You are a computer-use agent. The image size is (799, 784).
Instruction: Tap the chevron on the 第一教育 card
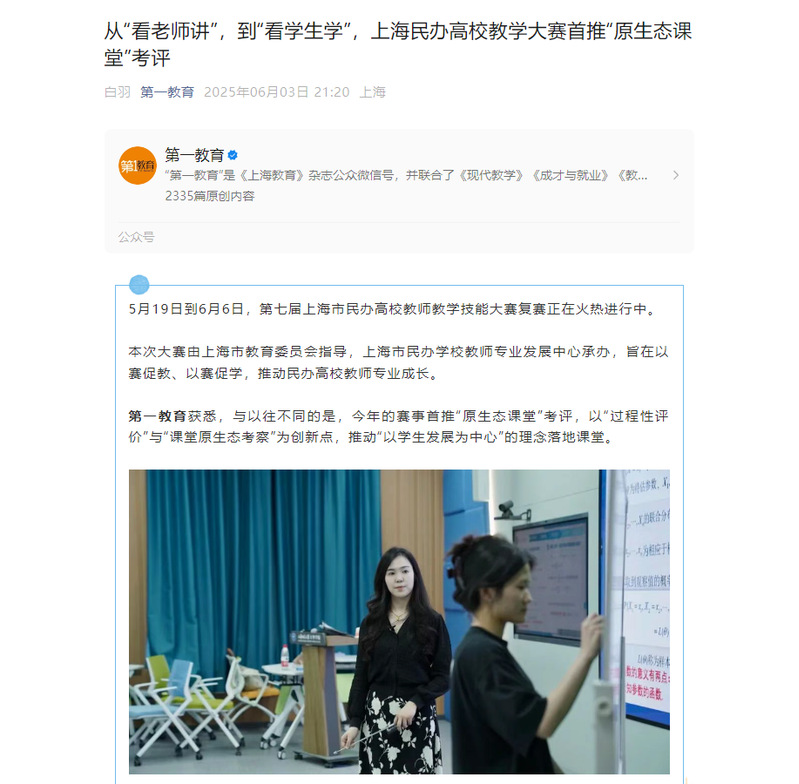coord(675,175)
